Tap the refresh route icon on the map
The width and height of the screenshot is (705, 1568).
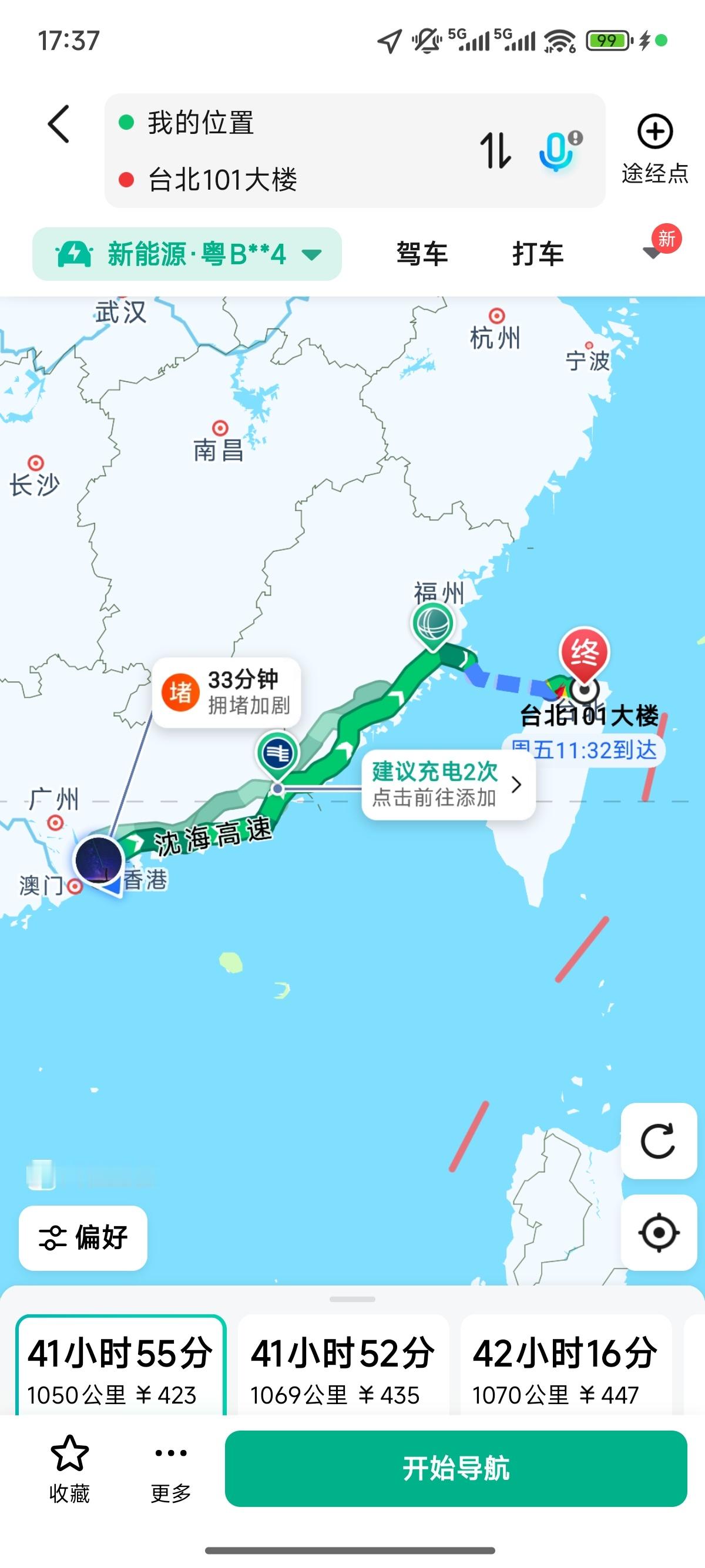click(659, 1140)
